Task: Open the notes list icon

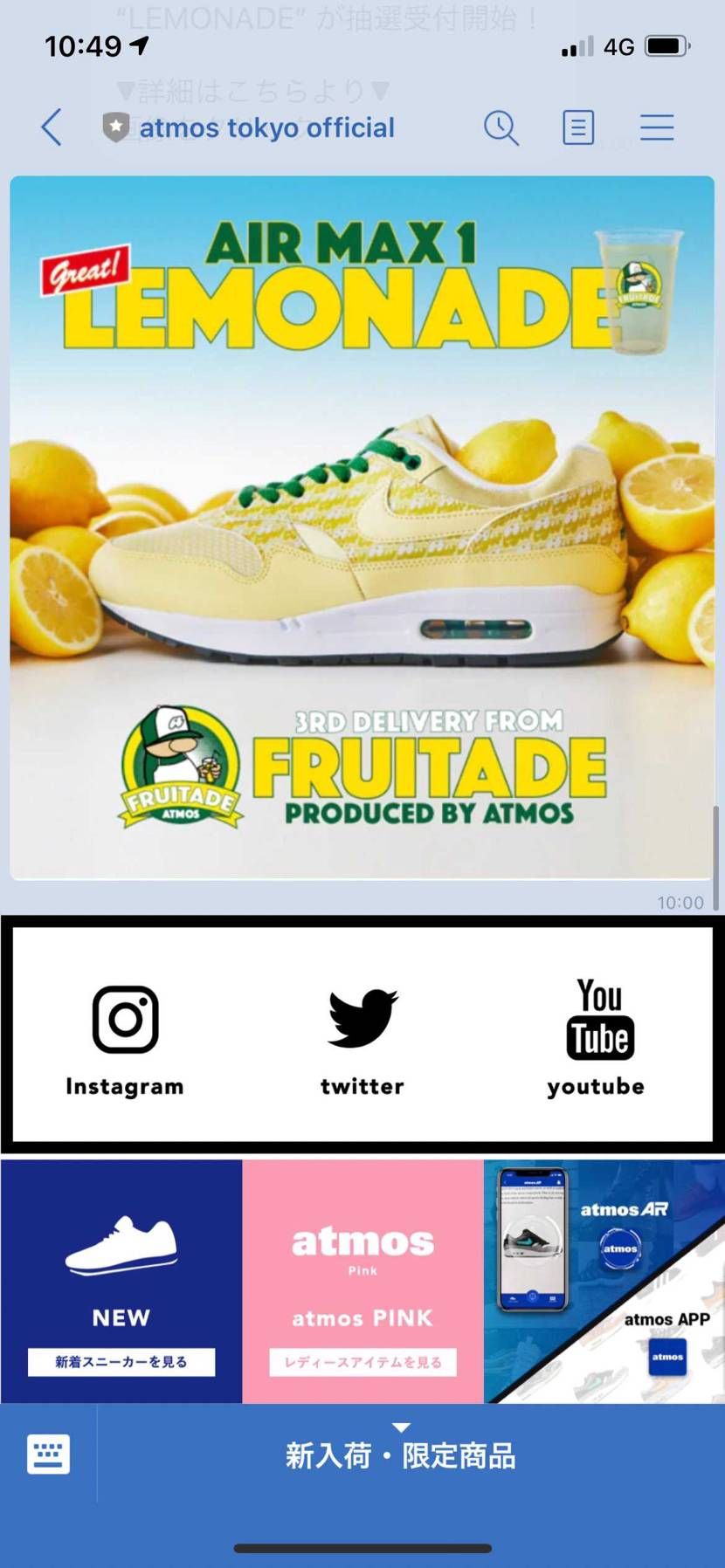Action: 577,127
